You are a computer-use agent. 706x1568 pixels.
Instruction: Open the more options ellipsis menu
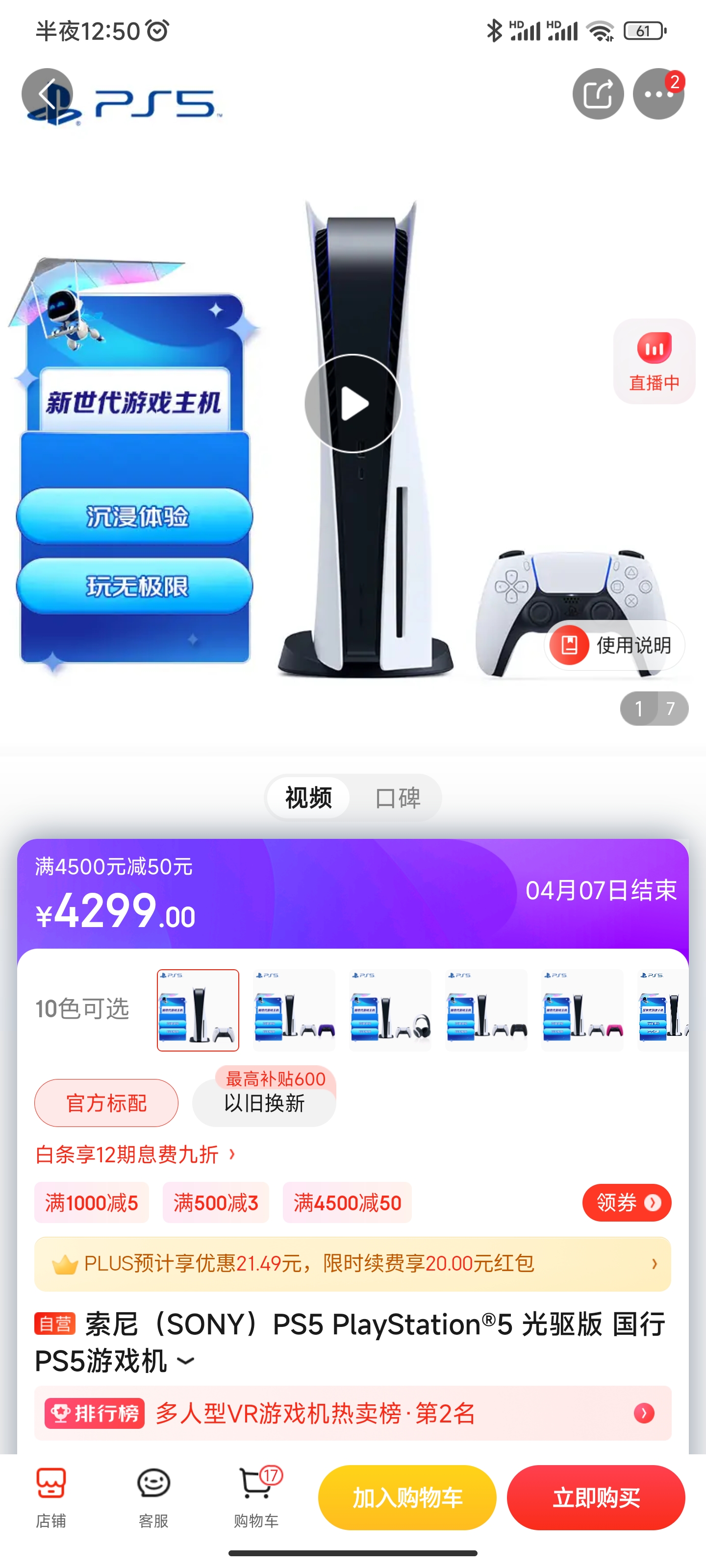pos(658,94)
